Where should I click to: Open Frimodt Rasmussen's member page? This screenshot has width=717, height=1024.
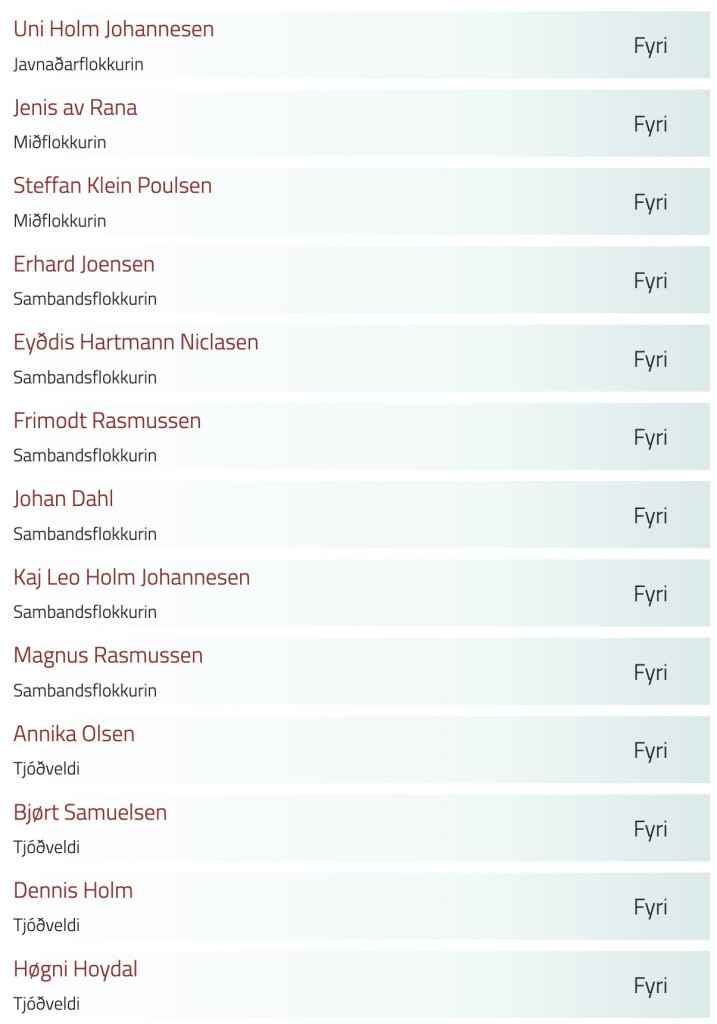pyautogui.click(x=107, y=420)
